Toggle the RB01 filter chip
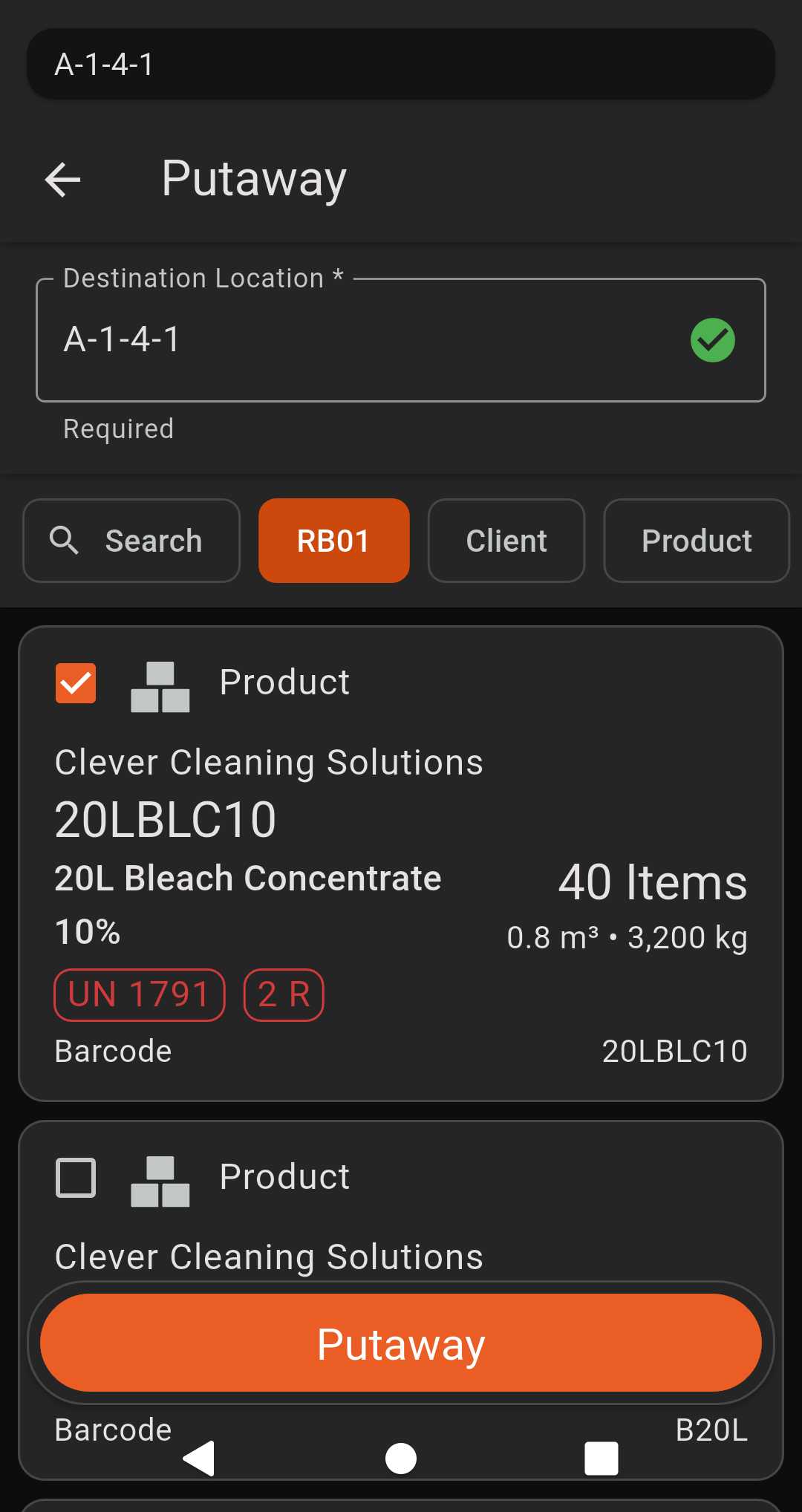 coord(333,541)
